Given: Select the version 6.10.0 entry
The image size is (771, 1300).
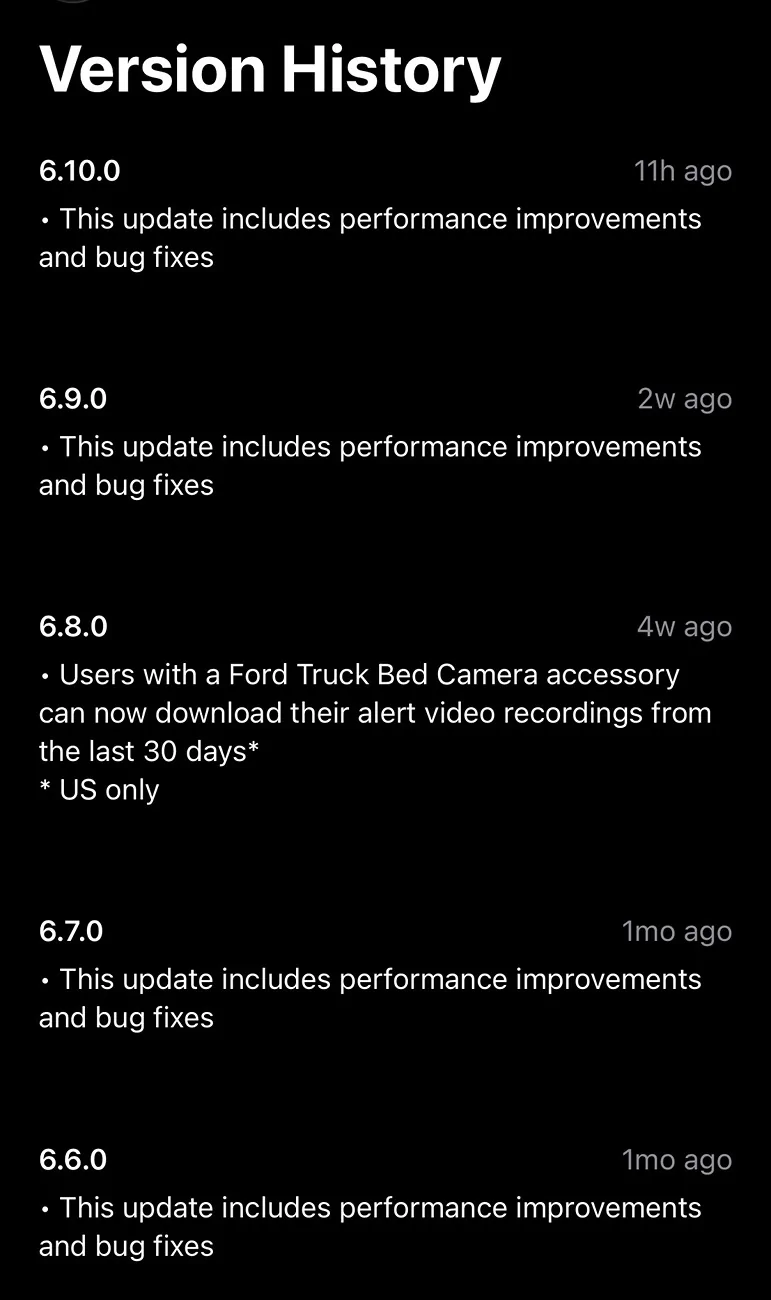Looking at the screenshot, I should (x=80, y=171).
